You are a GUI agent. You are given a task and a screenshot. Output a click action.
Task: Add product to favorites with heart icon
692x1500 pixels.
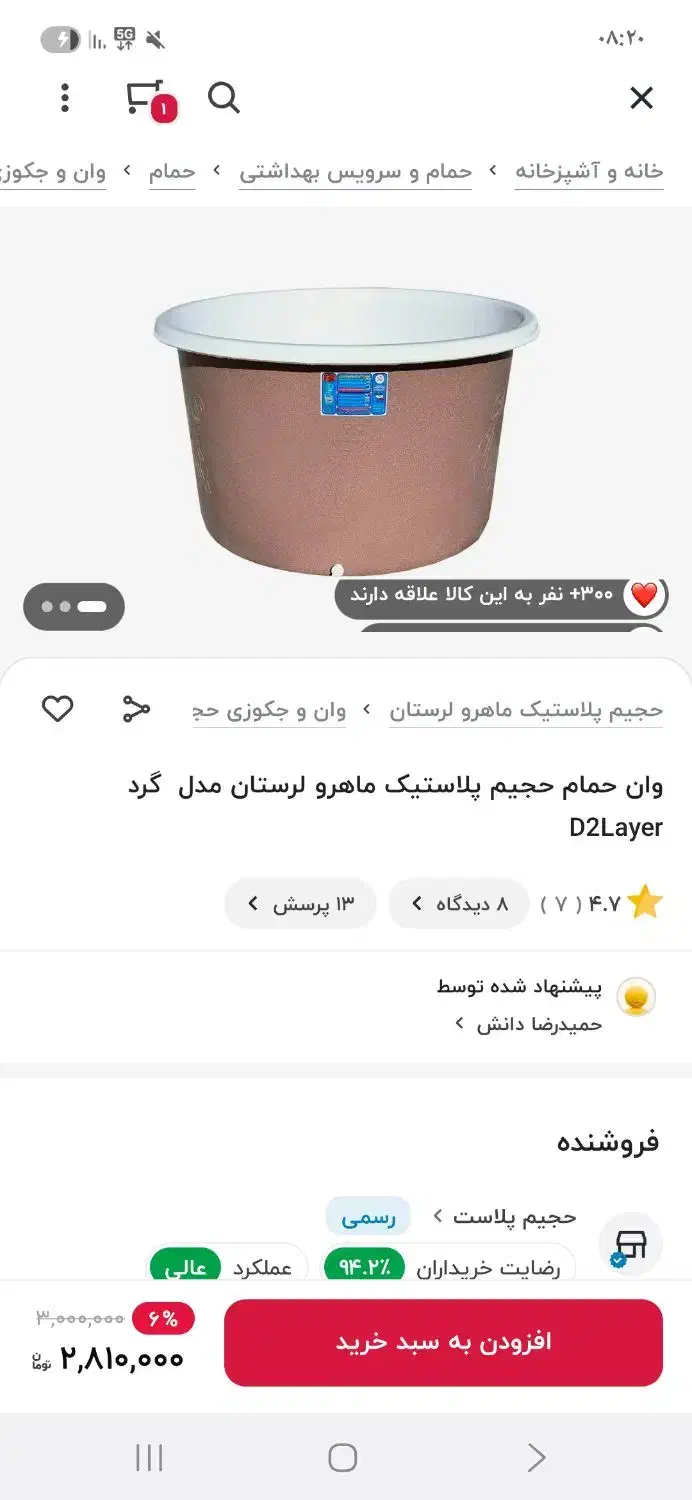[x=58, y=709]
